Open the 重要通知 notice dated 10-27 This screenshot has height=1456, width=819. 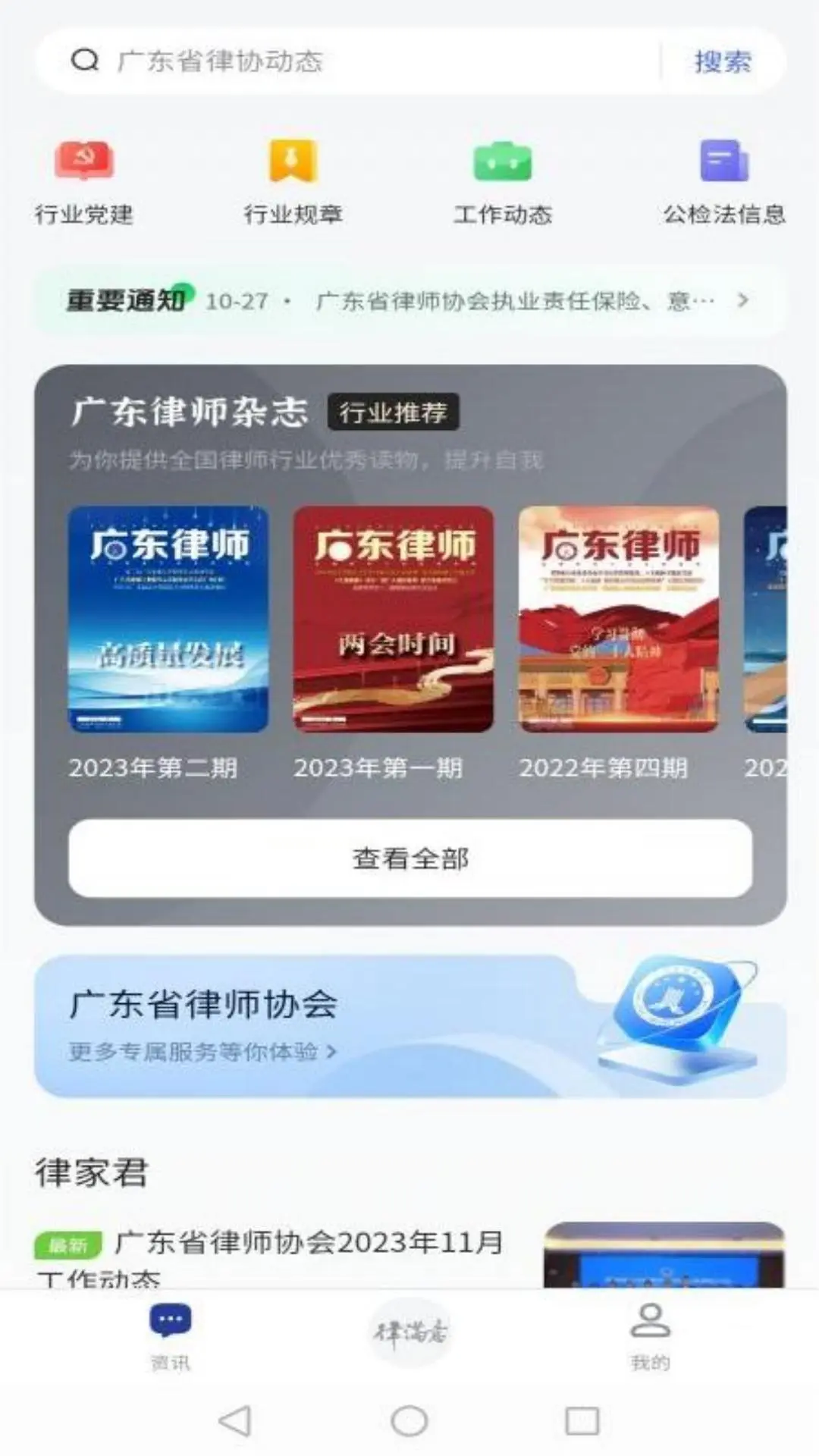pyautogui.click(x=409, y=301)
